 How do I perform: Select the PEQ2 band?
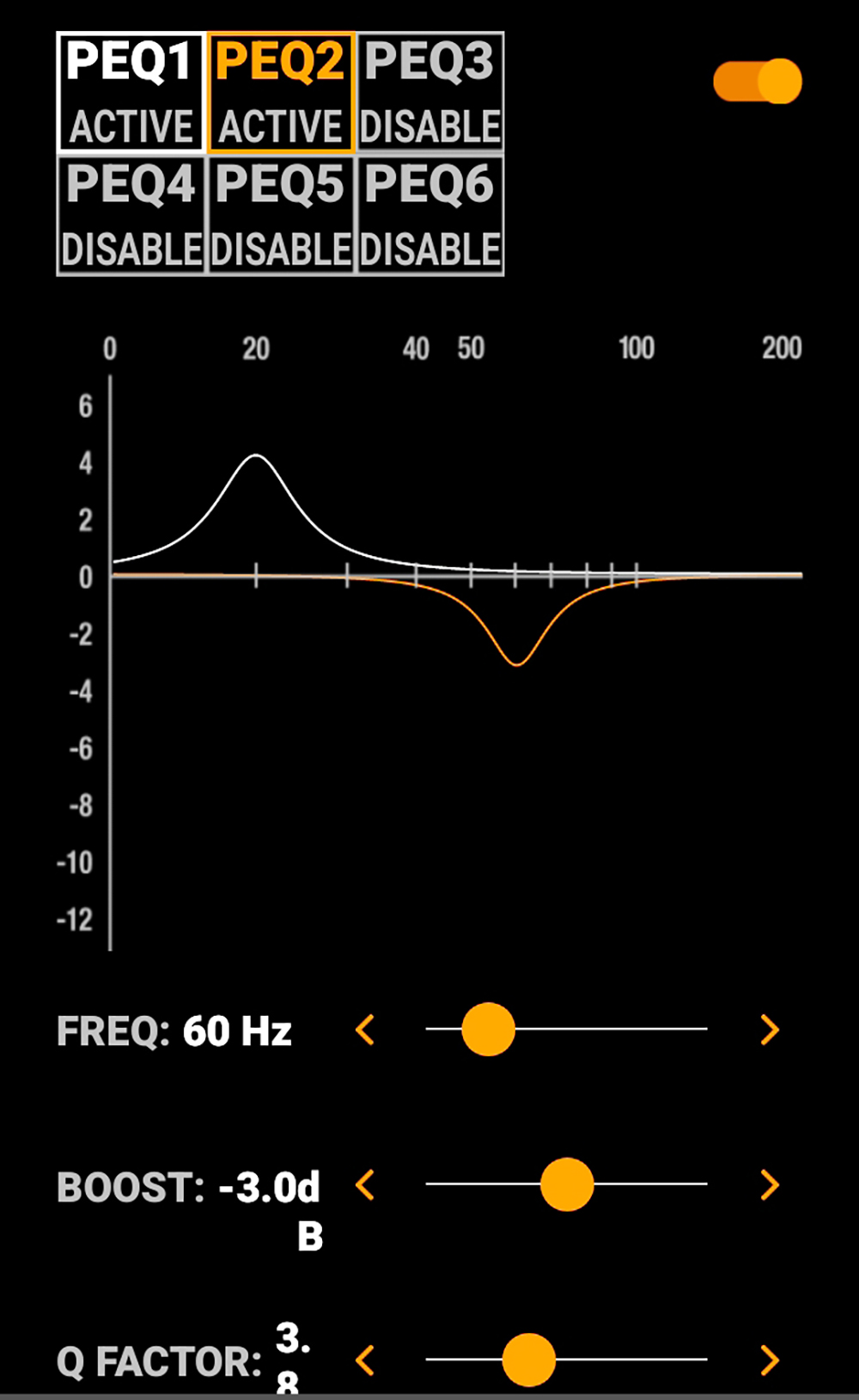(x=280, y=93)
